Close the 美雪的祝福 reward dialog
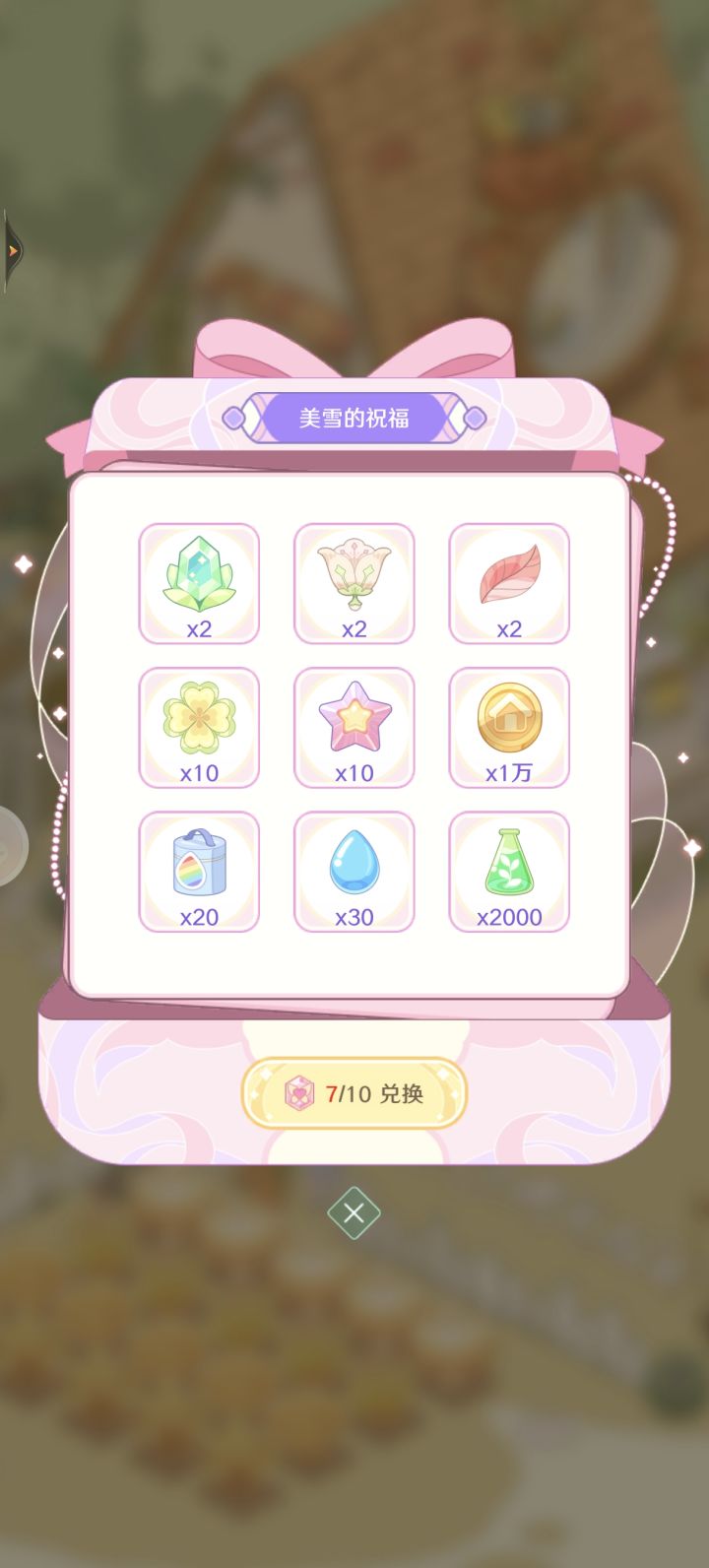This screenshot has width=709, height=1568. (x=354, y=1212)
